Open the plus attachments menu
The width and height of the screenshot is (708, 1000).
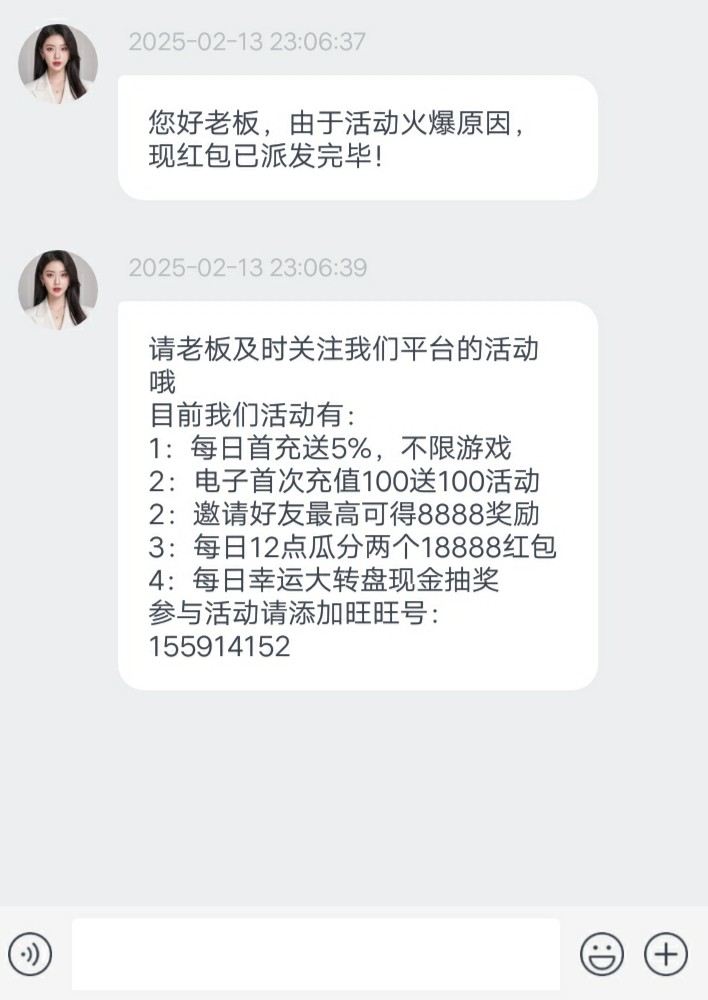click(x=666, y=954)
